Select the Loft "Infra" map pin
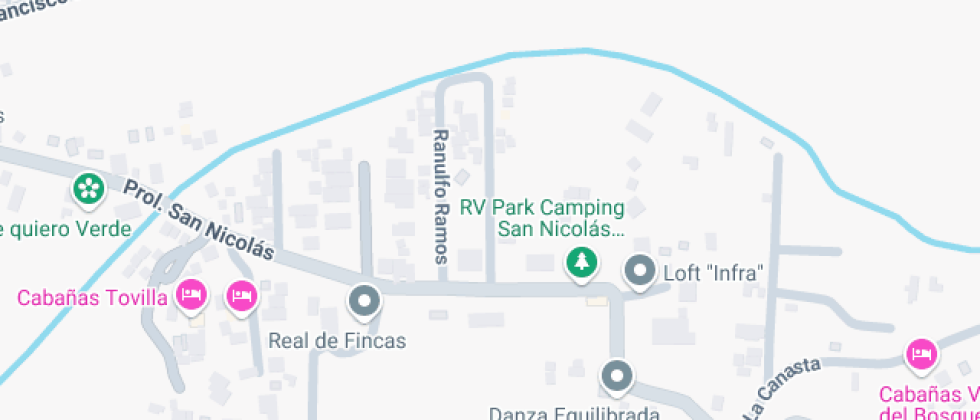This screenshot has width=980, height=420. click(x=639, y=269)
